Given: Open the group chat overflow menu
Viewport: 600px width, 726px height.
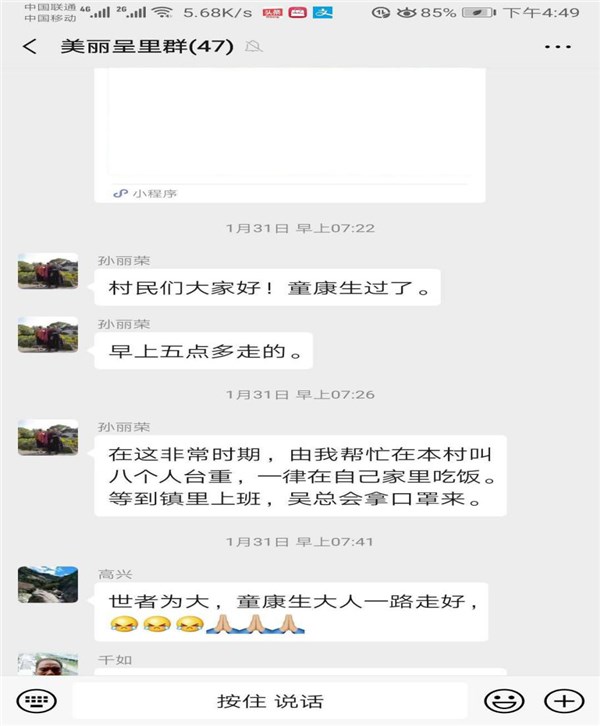Looking at the screenshot, I should pyautogui.click(x=557, y=47).
